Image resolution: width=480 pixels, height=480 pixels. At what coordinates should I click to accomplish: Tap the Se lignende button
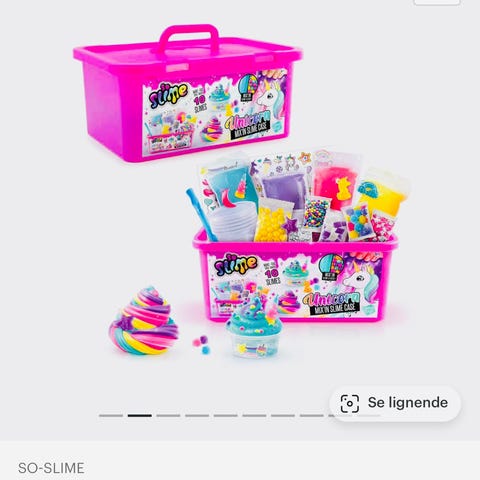pyautogui.click(x=395, y=403)
